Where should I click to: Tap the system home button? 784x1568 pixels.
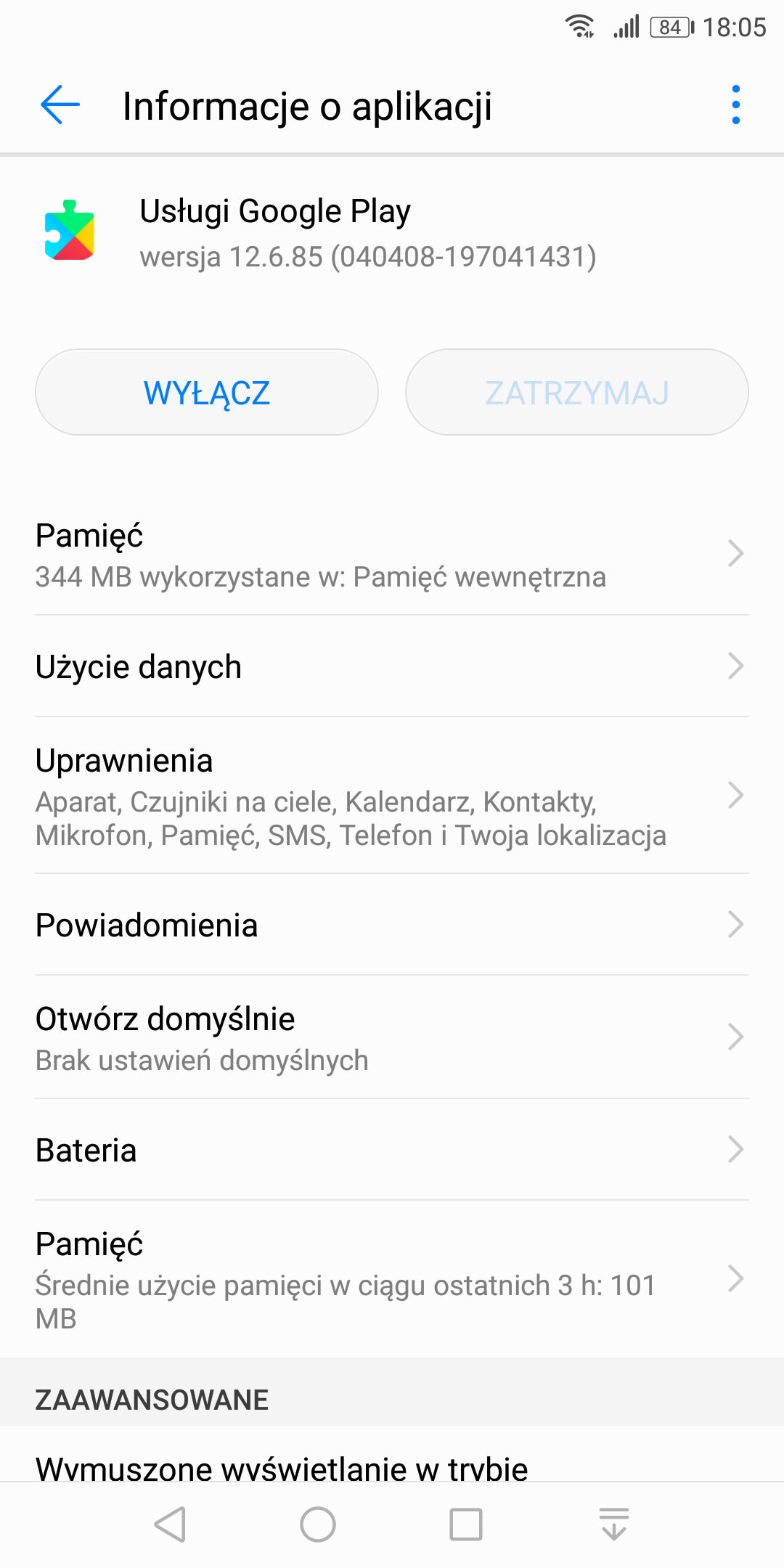click(x=318, y=1524)
